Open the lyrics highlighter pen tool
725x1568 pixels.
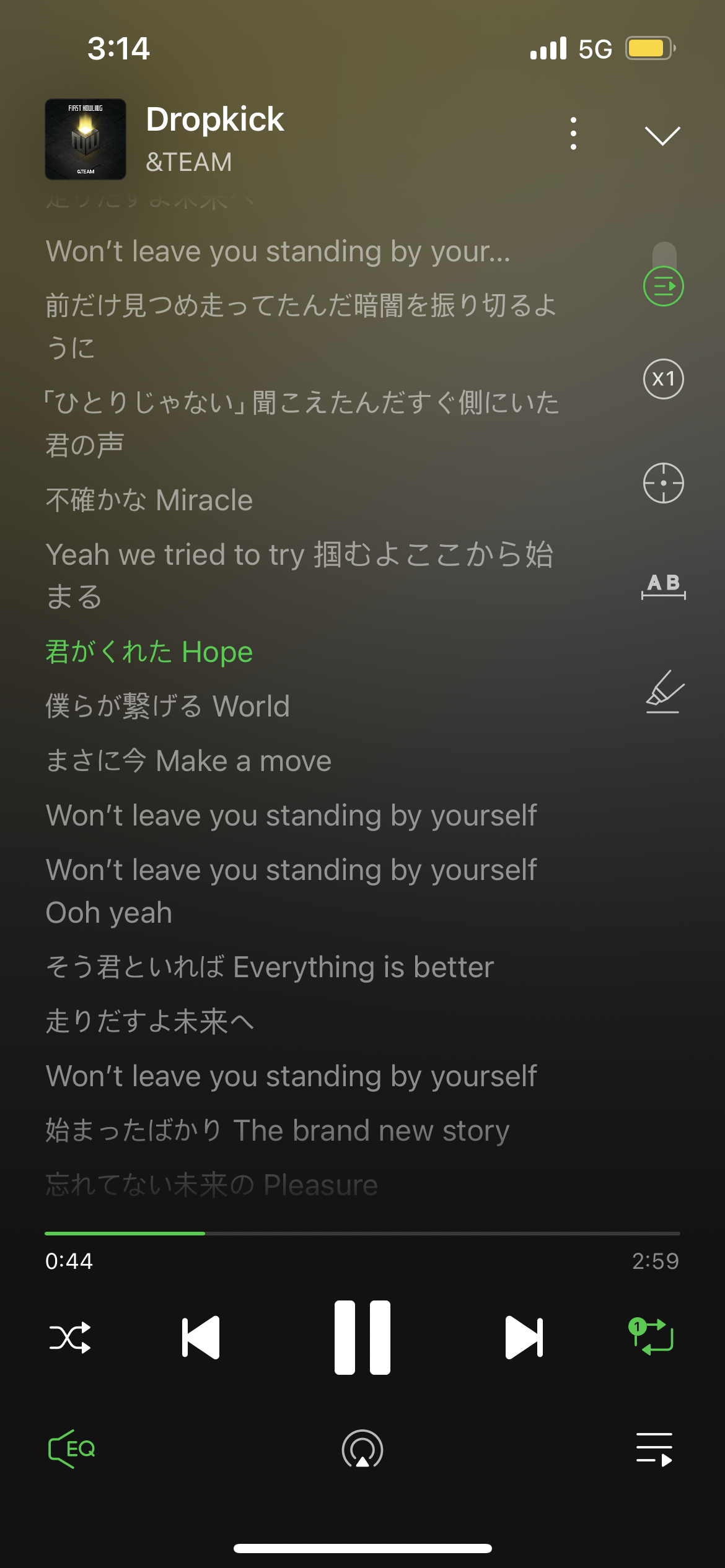pyautogui.click(x=664, y=692)
